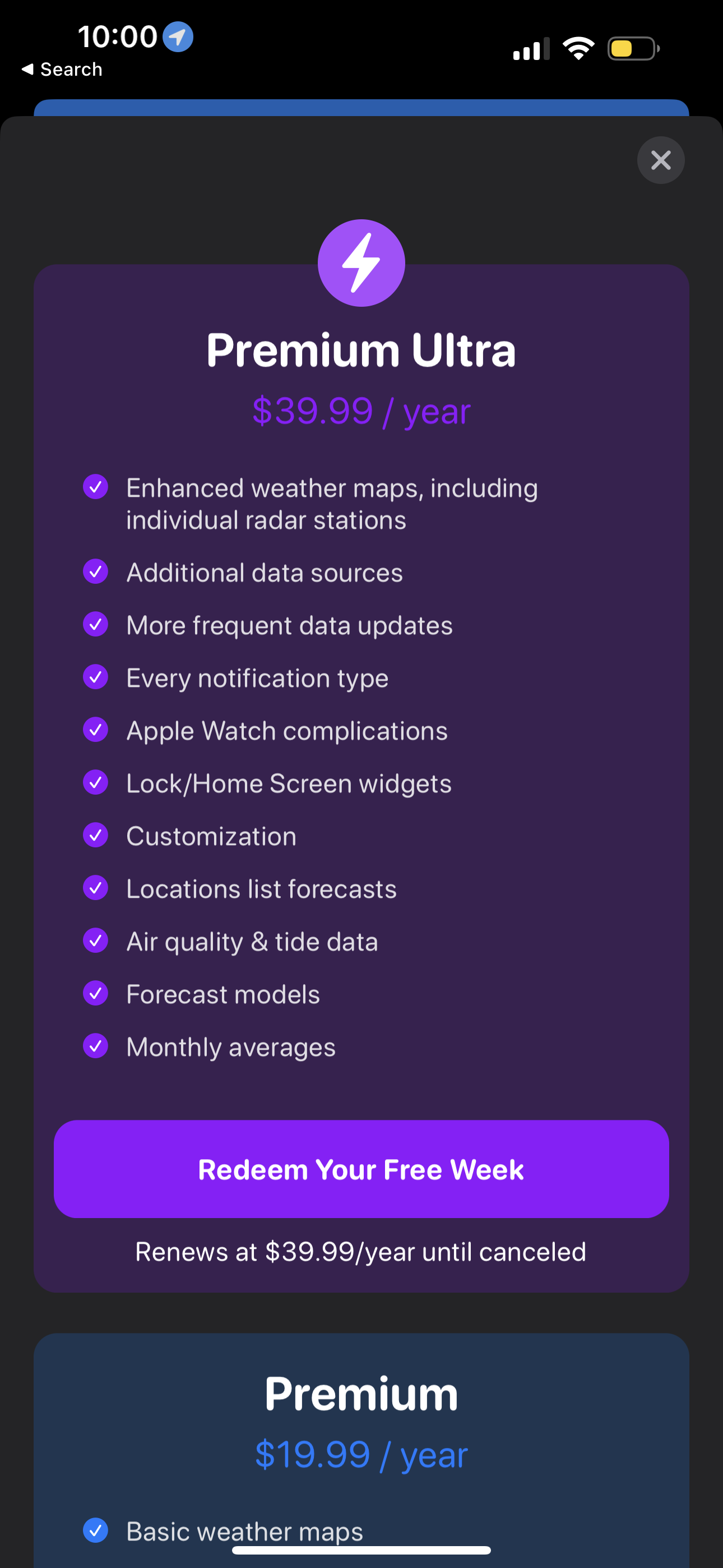Tap the checkmark beside Forecast models
Screen dimensions: 723x1568
tap(95, 993)
